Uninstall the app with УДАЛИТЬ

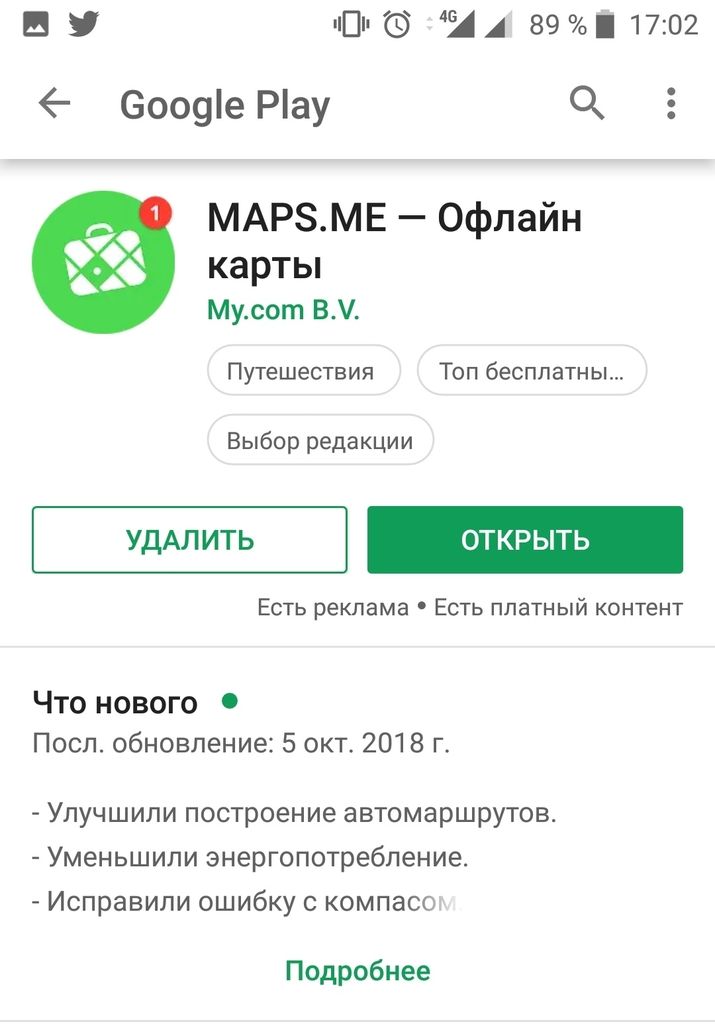pyautogui.click(x=190, y=540)
